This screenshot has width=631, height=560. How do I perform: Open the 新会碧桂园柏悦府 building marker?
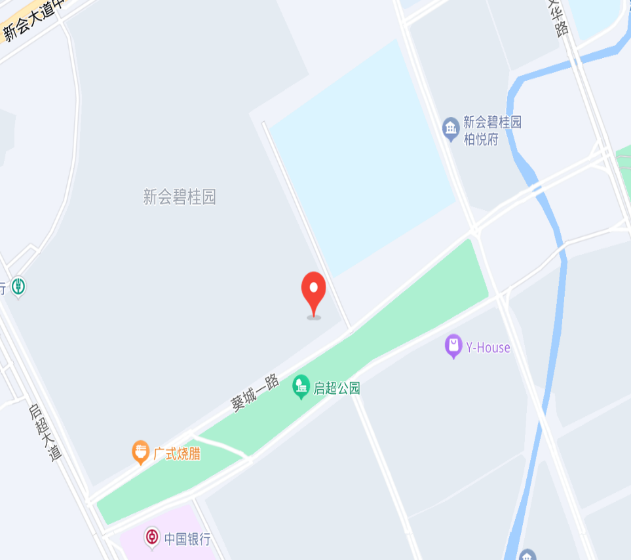pyautogui.click(x=451, y=129)
